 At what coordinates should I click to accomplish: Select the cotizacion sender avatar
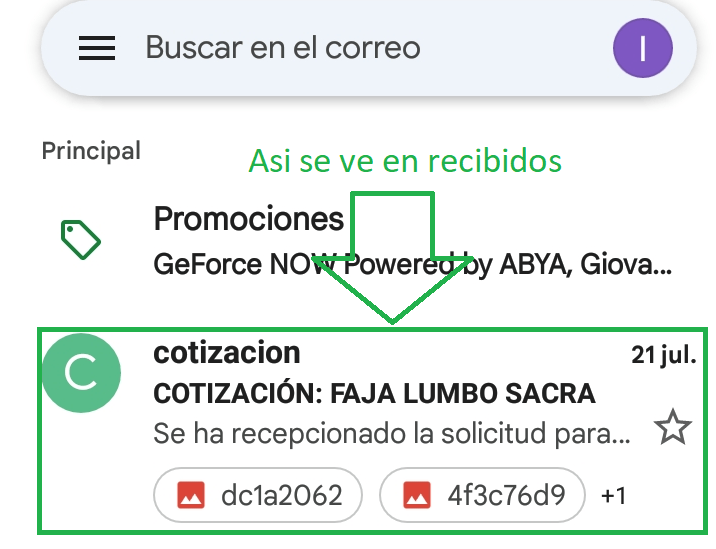81,373
